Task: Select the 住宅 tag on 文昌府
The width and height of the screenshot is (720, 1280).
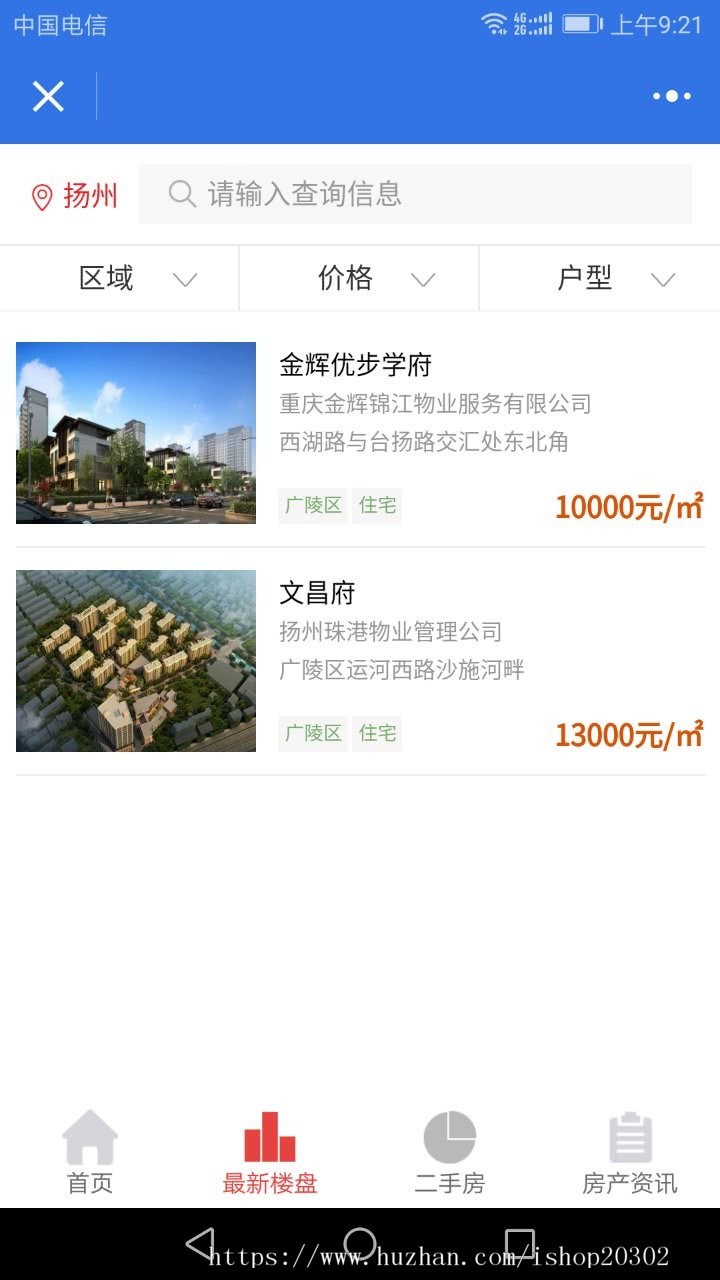Action: (377, 733)
